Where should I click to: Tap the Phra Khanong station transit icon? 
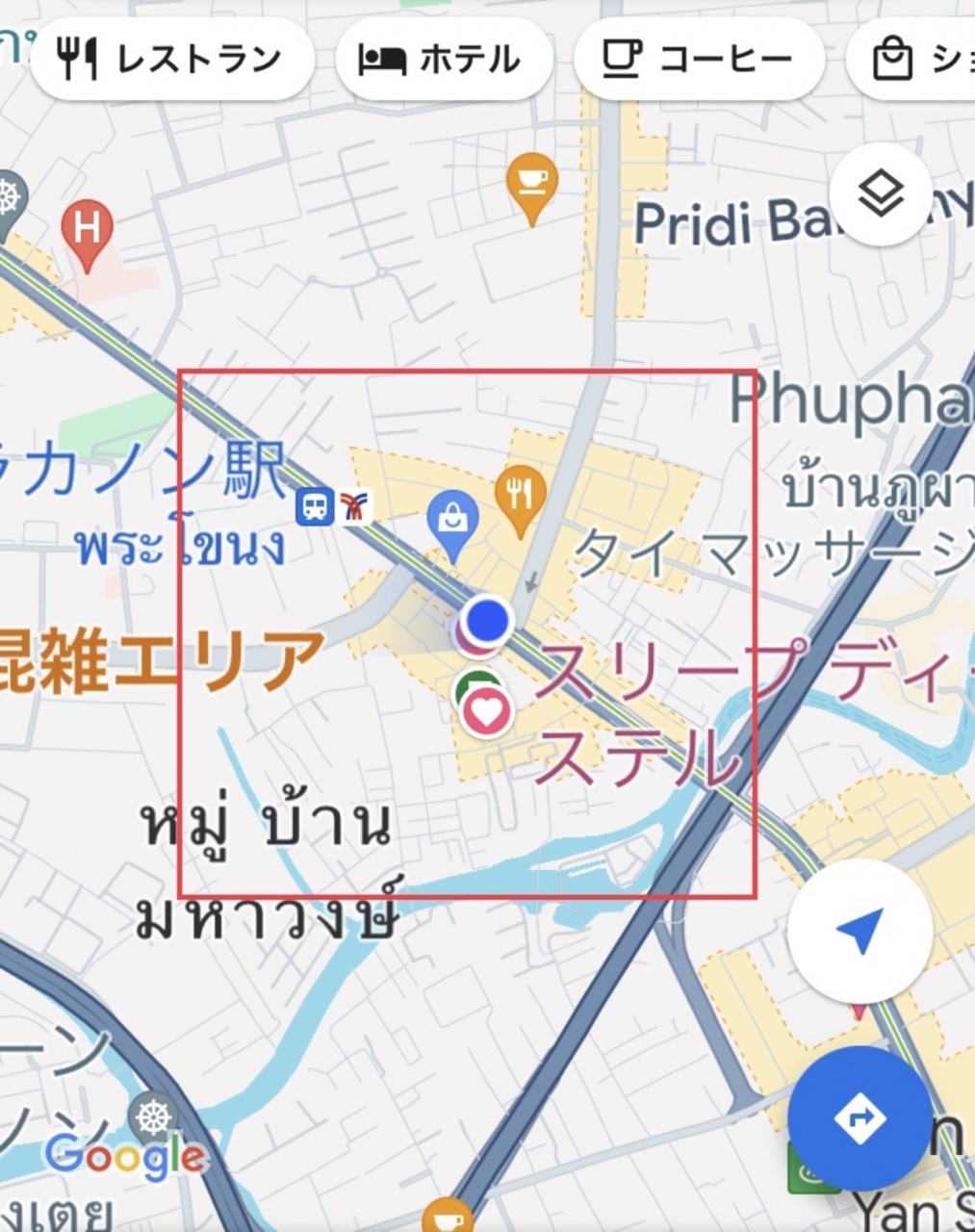tap(316, 505)
